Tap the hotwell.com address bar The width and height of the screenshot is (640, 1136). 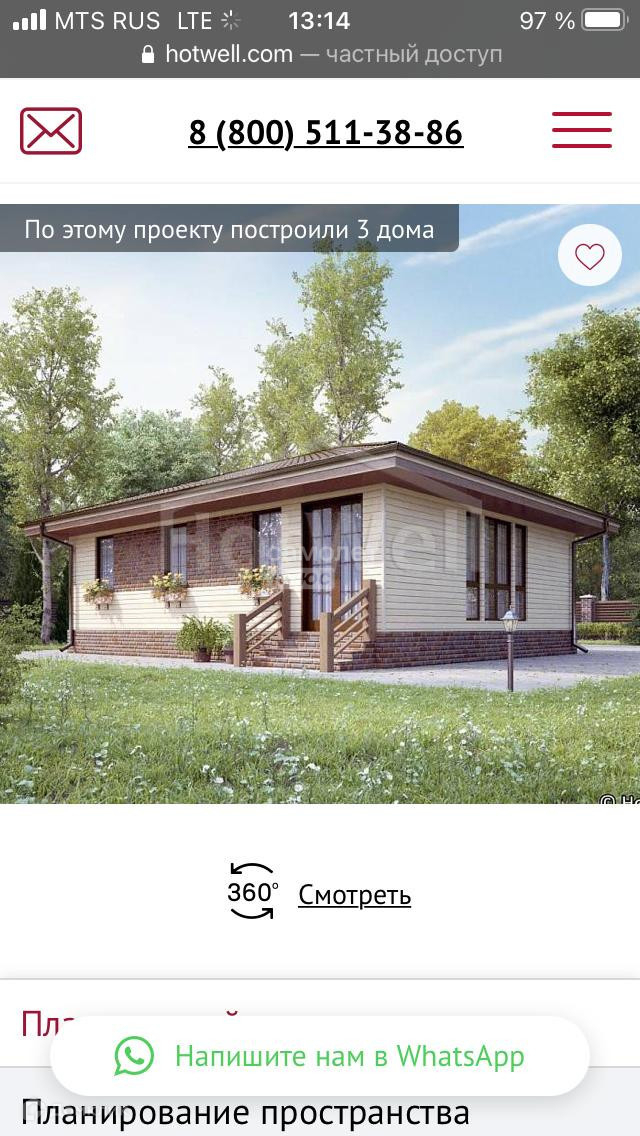(320, 53)
